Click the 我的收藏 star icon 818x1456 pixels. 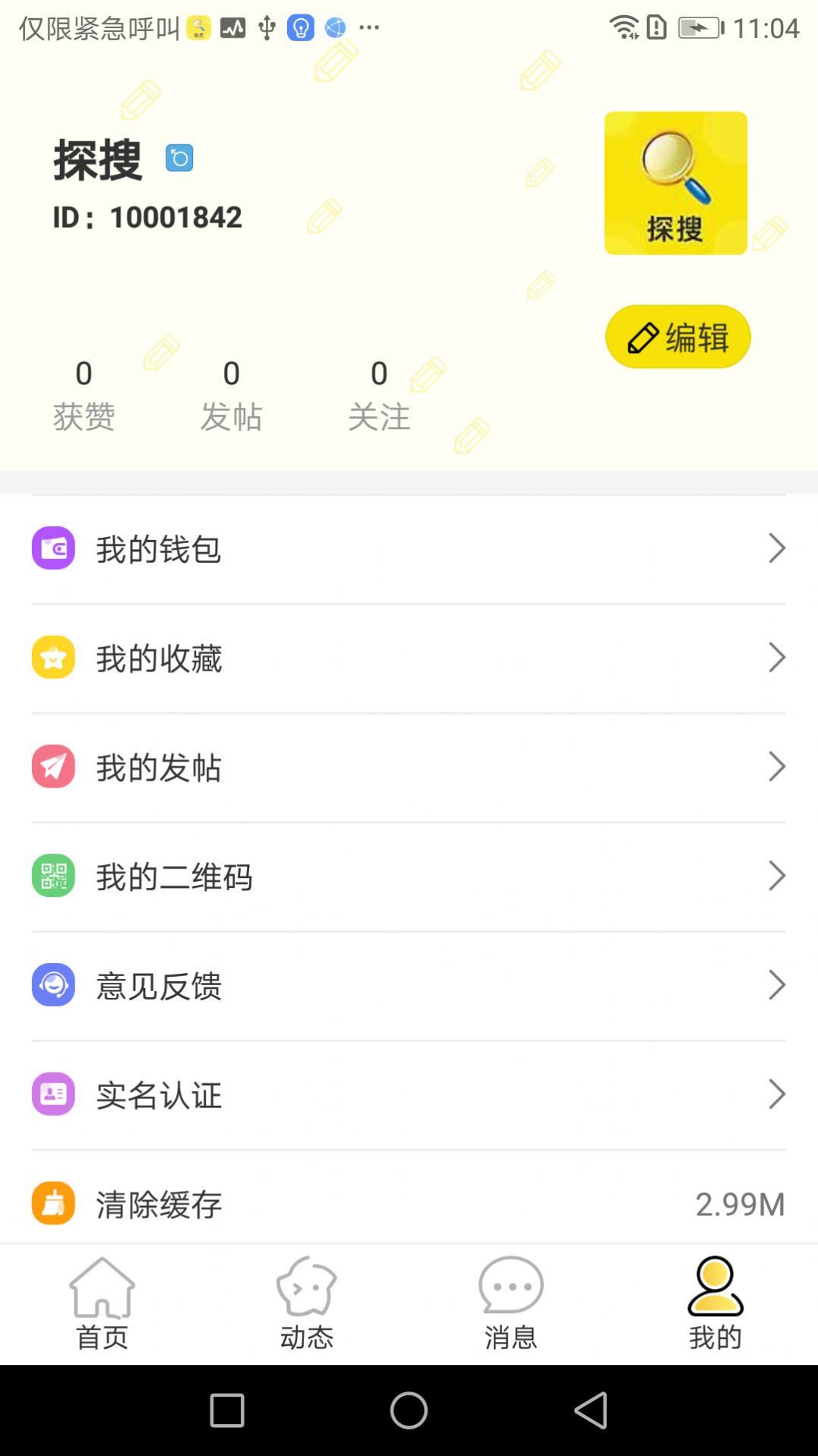tap(52, 657)
